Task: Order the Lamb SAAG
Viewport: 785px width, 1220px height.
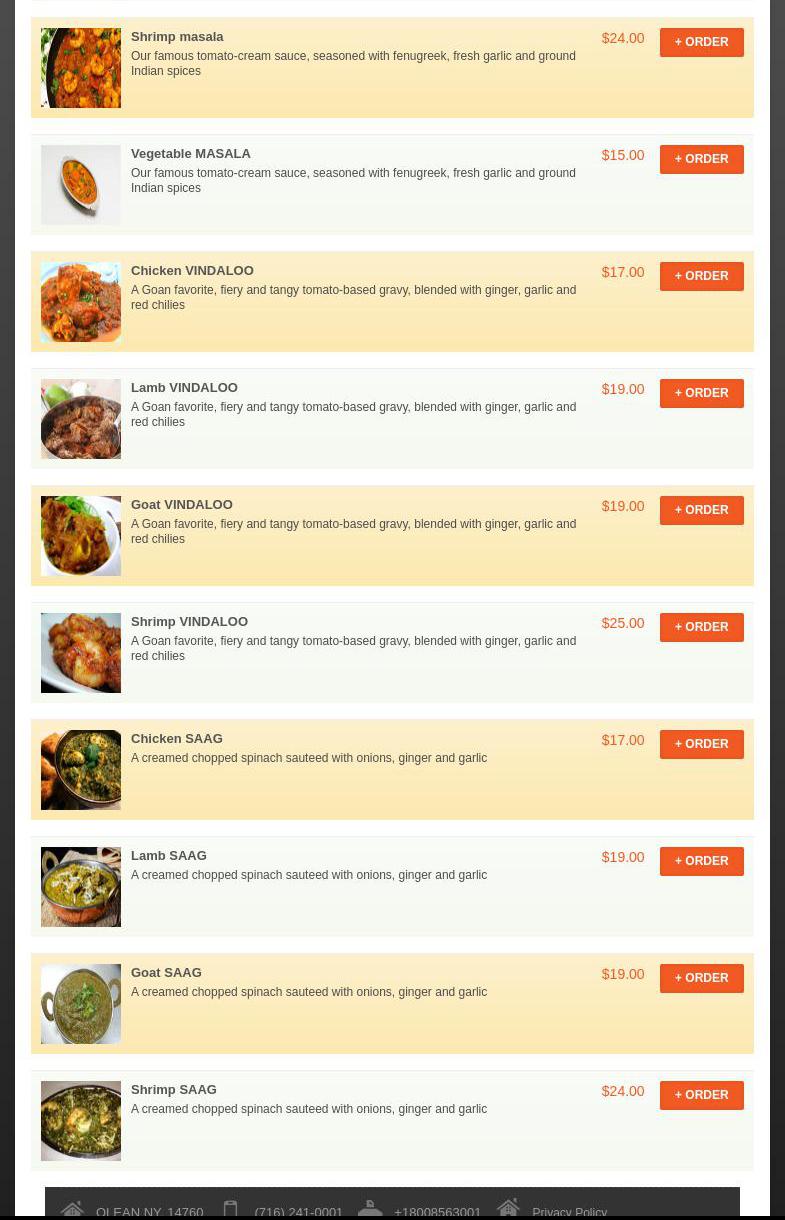Action: [x=701, y=861]
